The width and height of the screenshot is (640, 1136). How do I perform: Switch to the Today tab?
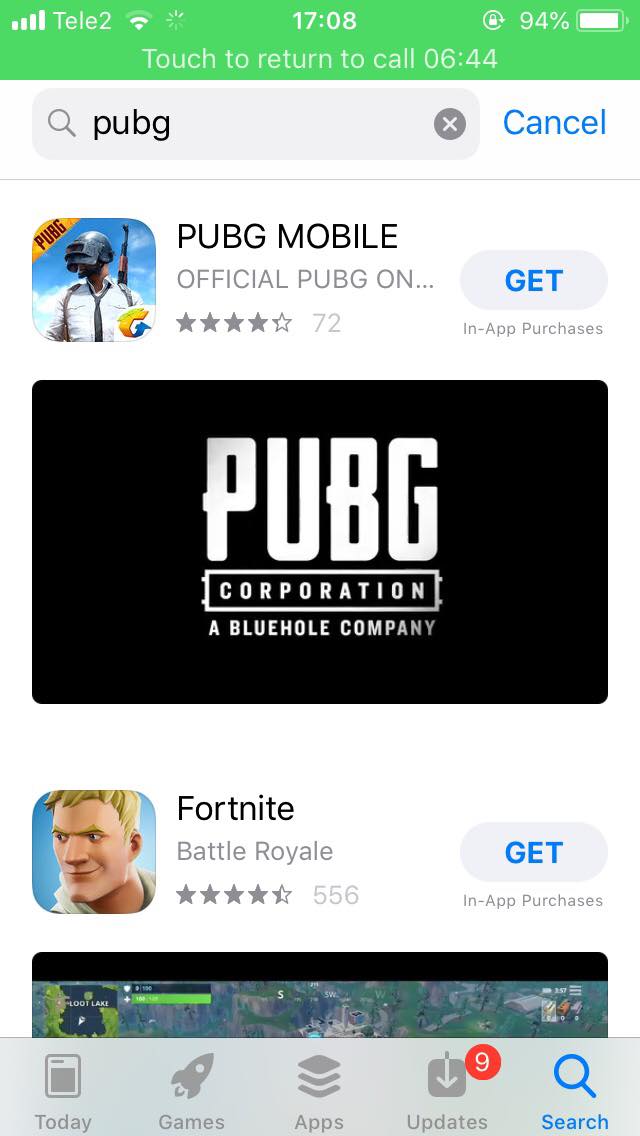(63, 1090)
